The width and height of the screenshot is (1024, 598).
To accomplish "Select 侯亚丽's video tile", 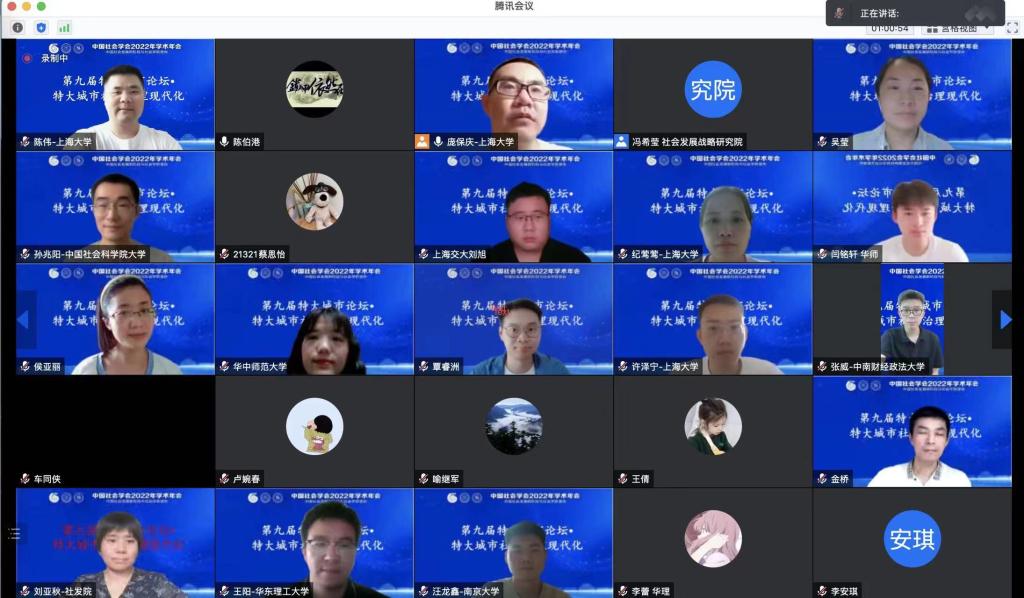I will click(x=115, y=319).
